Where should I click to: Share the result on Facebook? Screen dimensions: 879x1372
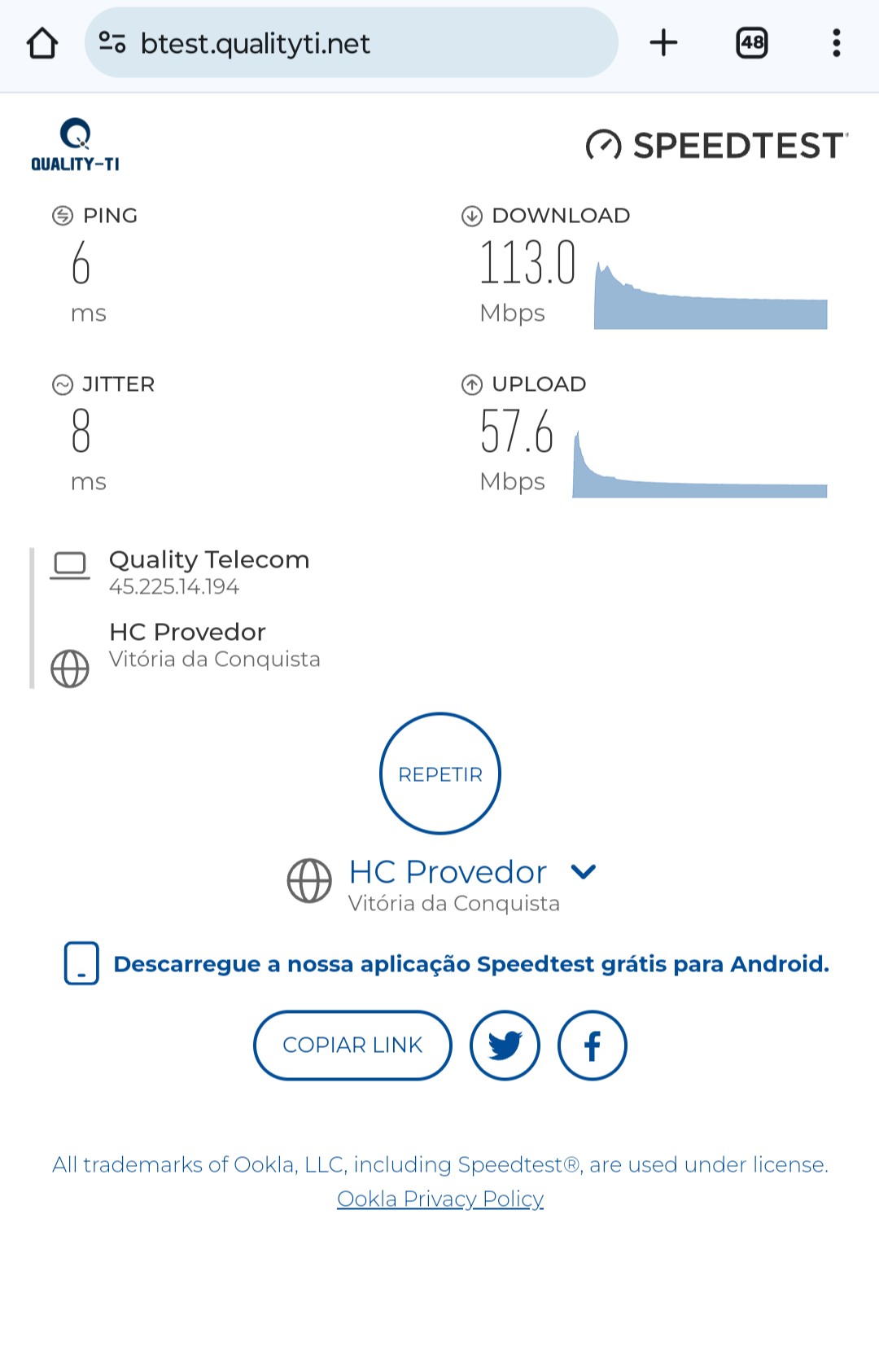tap(592, 1045)
